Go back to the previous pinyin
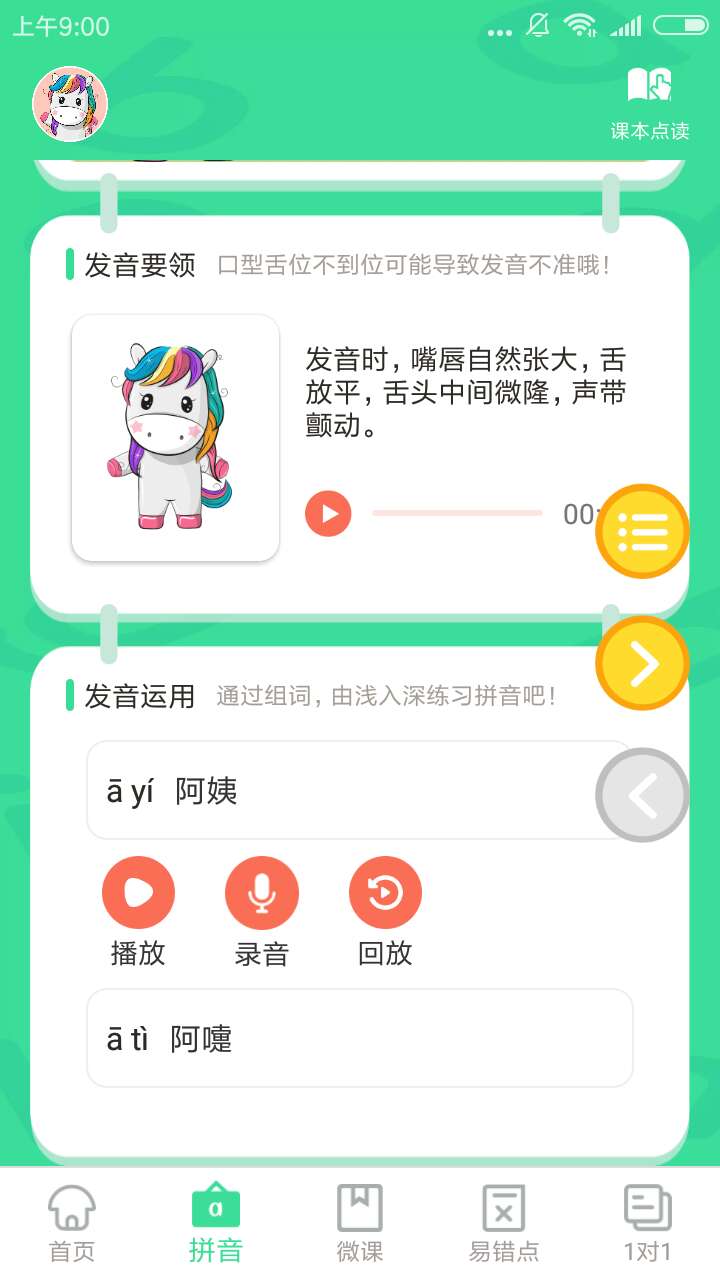 point(642,795)
